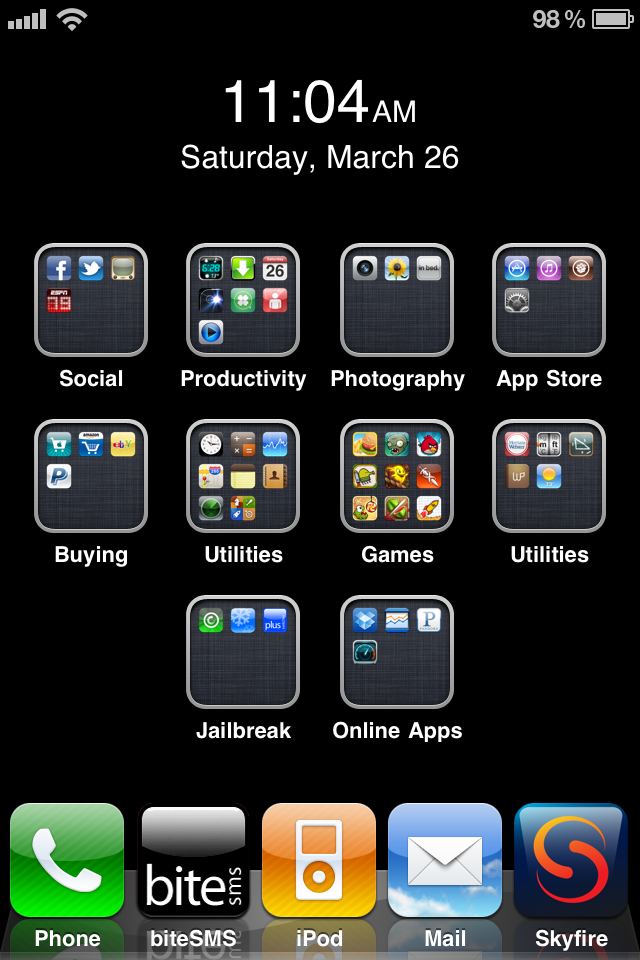Open the Games folder
The height and width of the screenshot is (960, 640).
pos(397,476)
